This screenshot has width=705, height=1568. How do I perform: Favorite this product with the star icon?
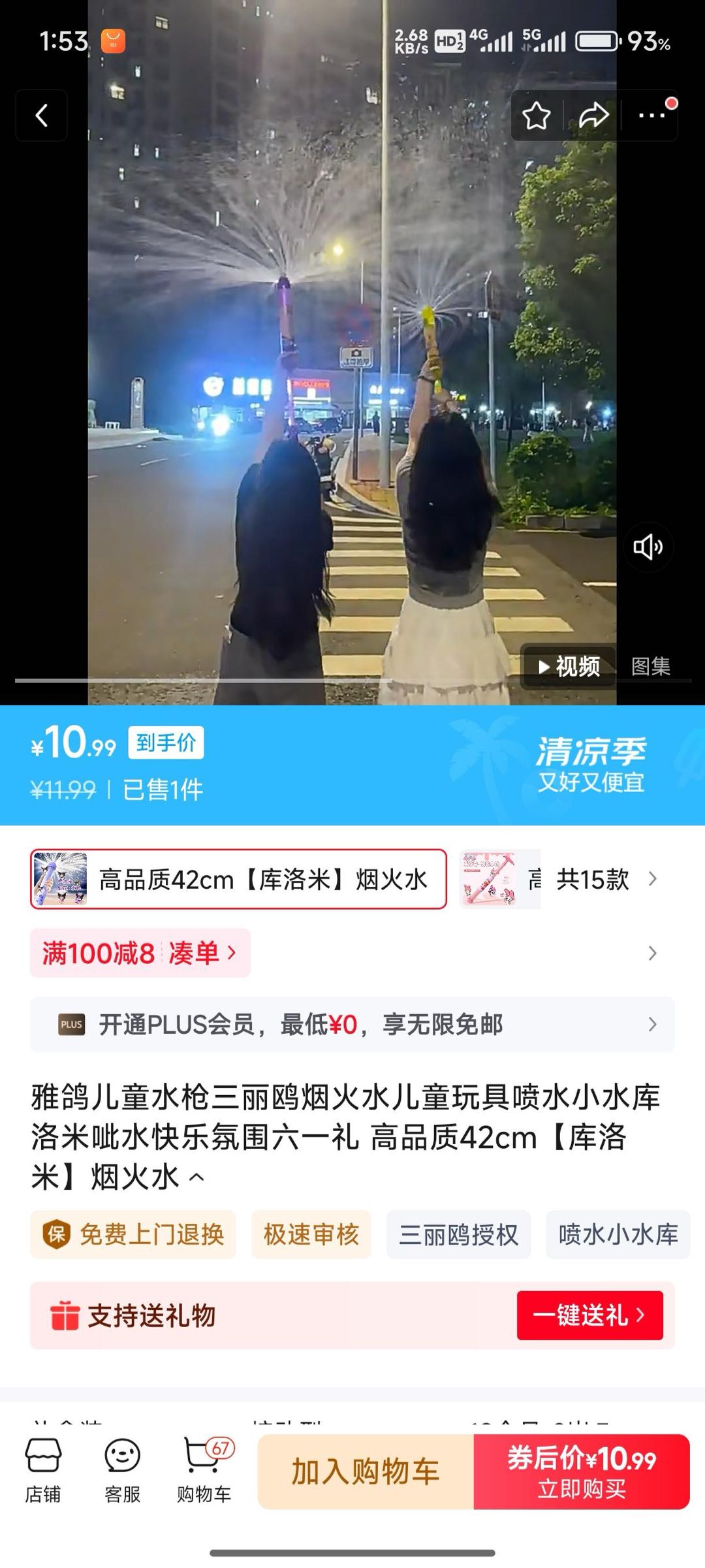537,116
